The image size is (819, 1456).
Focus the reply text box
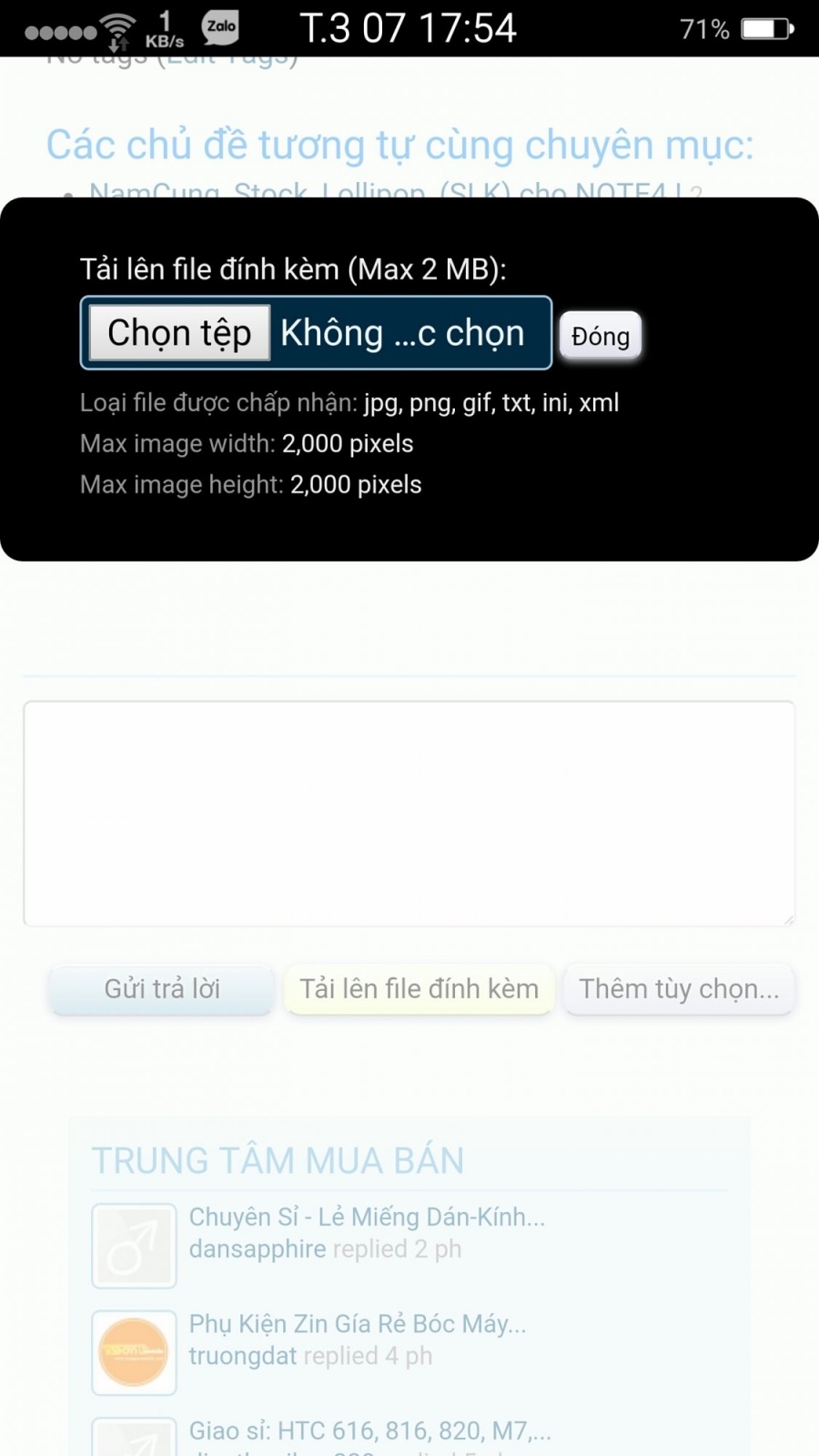[409, 814]
